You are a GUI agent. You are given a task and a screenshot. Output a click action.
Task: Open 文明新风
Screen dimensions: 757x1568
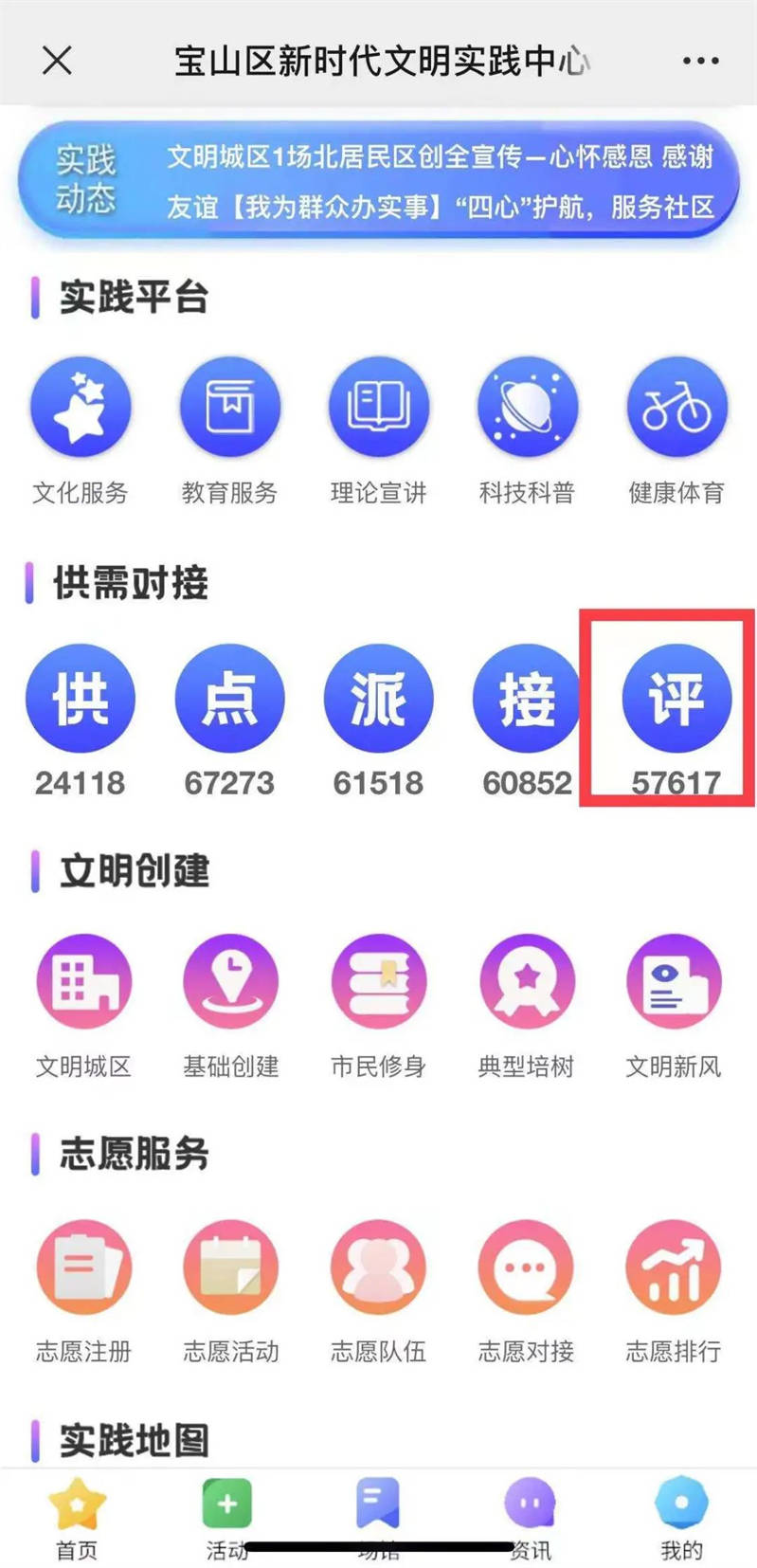pyautogui.click(x=674, y=983)
